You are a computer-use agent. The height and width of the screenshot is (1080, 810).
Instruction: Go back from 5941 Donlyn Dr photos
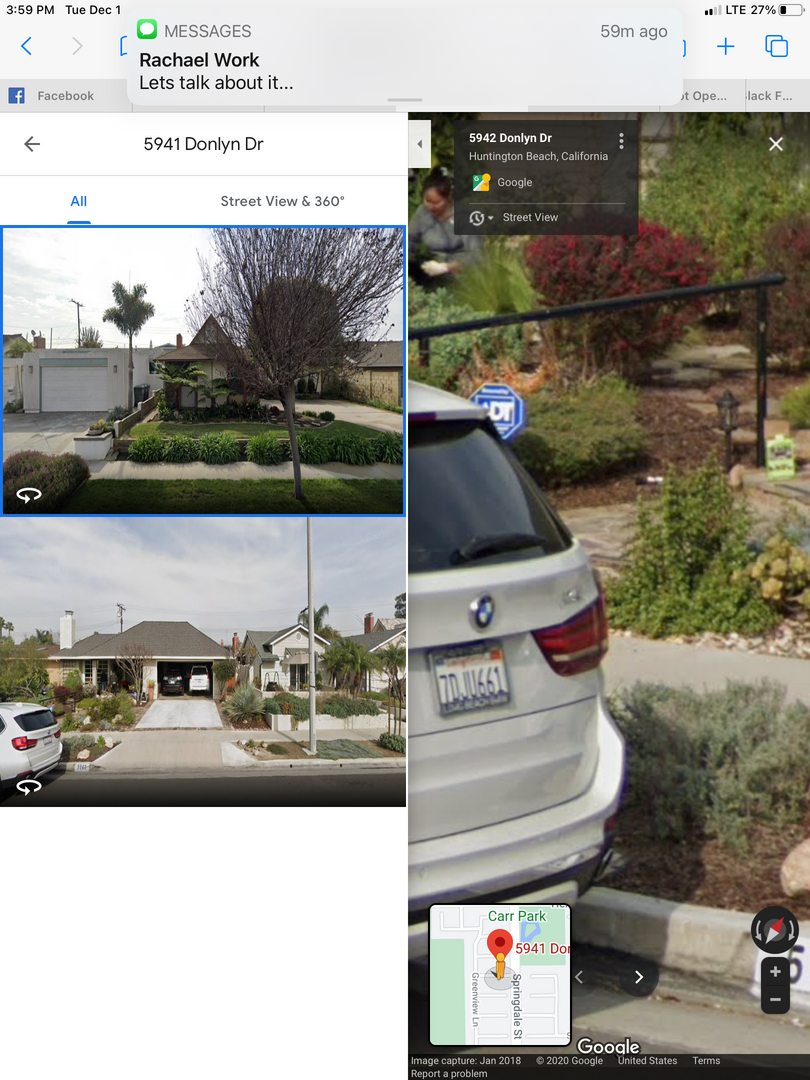pyautogui.click(x=32, y=144)
